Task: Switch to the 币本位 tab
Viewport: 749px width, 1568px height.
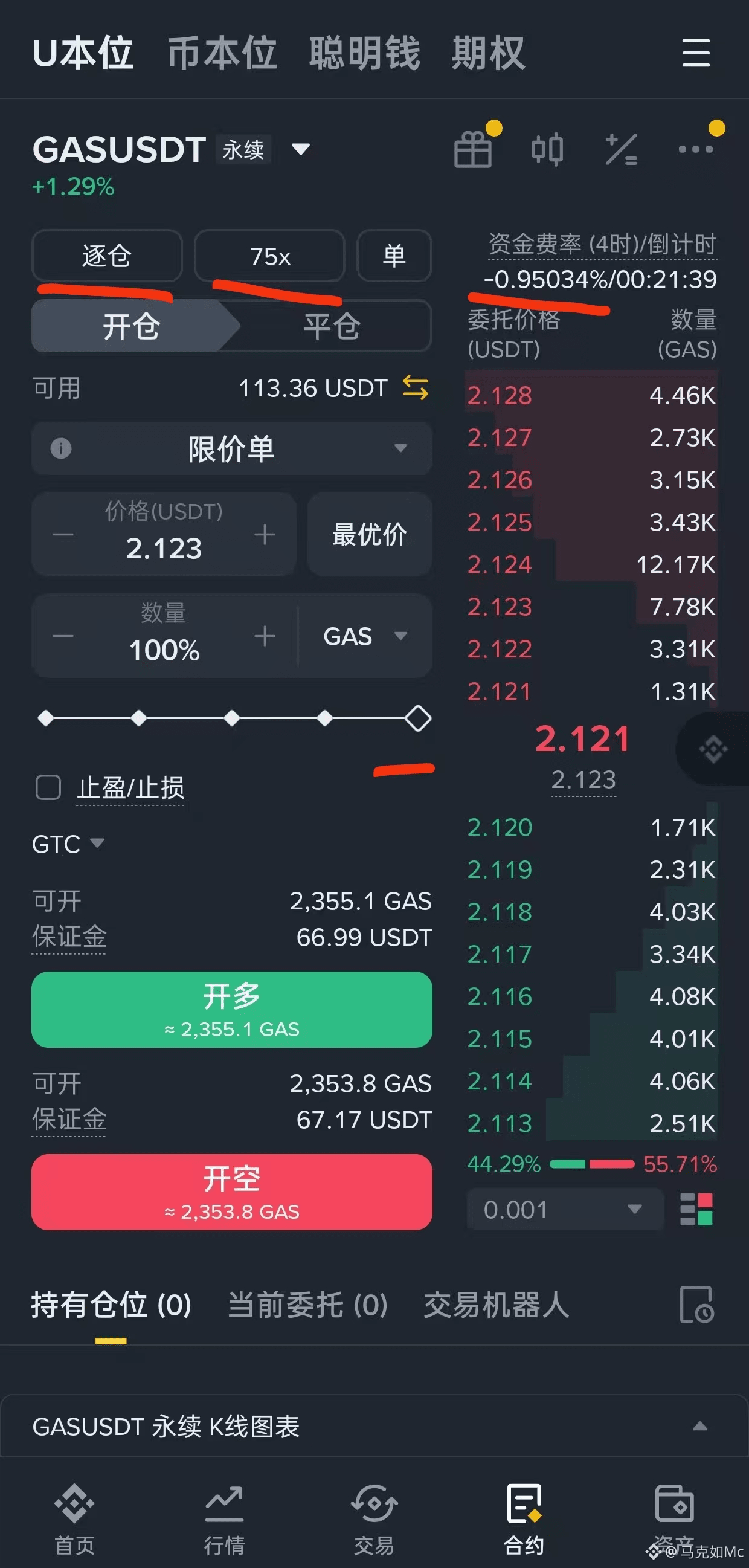Action: click(x=222, y=53)
